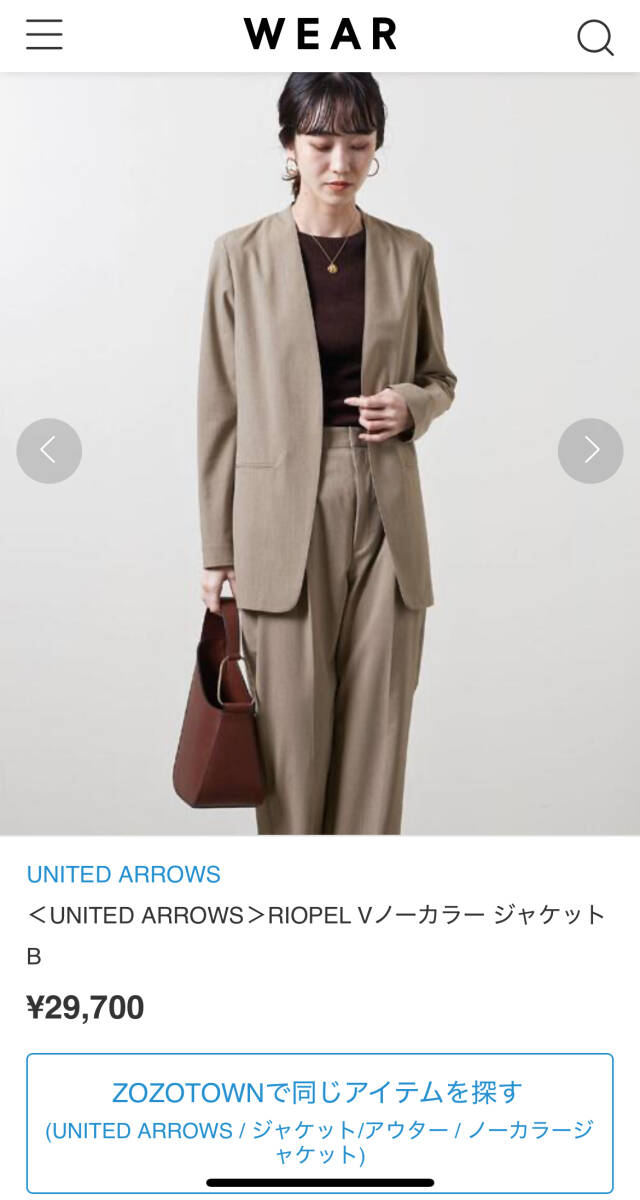Show the next product image
The height and width of the screenshot is (1200, 640).
pyautogui.click(x=591, y=451)
